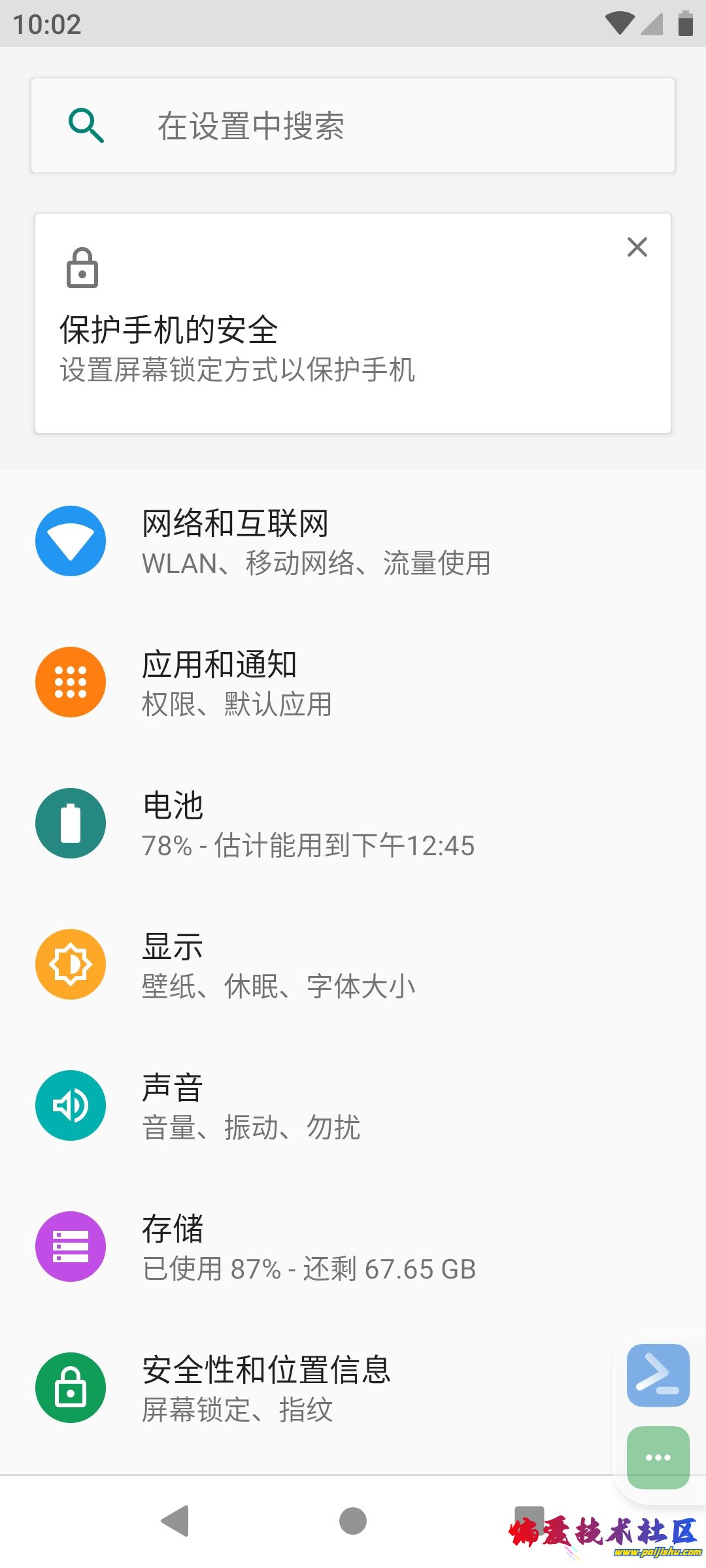Tap the green three-dot floating button

coord(658,1457)
